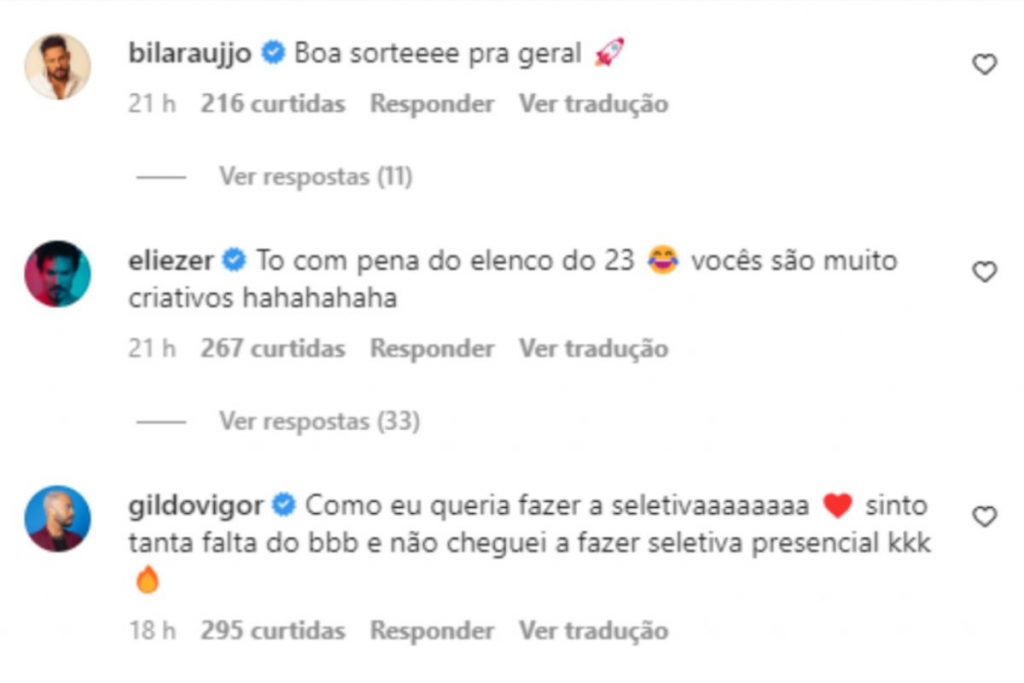The height and width of the screenshot is (683, 1024).
Task: View the 267 curtidas on eliezer's comment
Action: click(272, 349)
